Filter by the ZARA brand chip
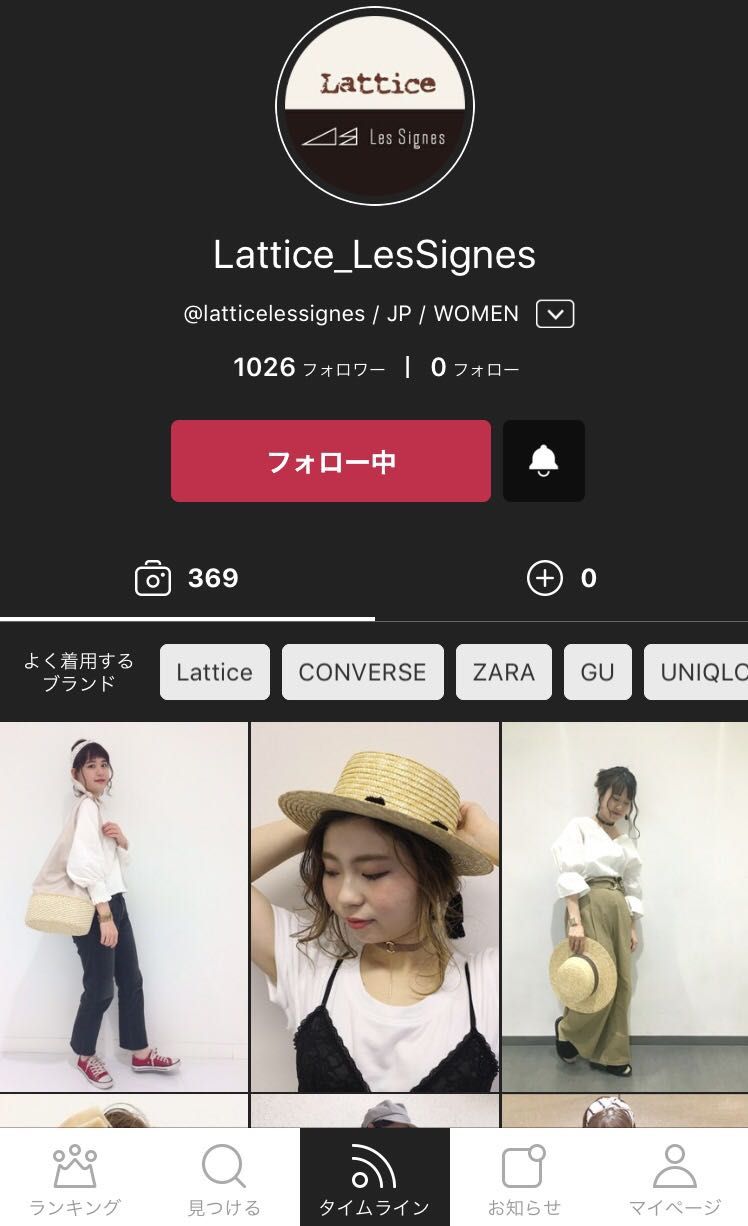This screenshot has height=1226, width=748. click(503, 672)
